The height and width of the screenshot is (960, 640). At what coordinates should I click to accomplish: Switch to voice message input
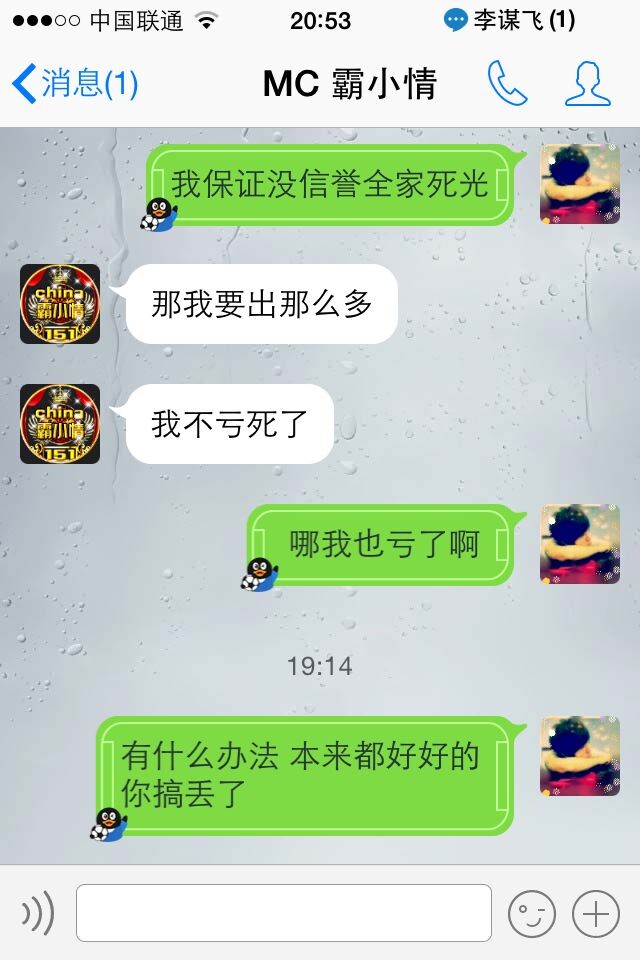coord(38,912)
